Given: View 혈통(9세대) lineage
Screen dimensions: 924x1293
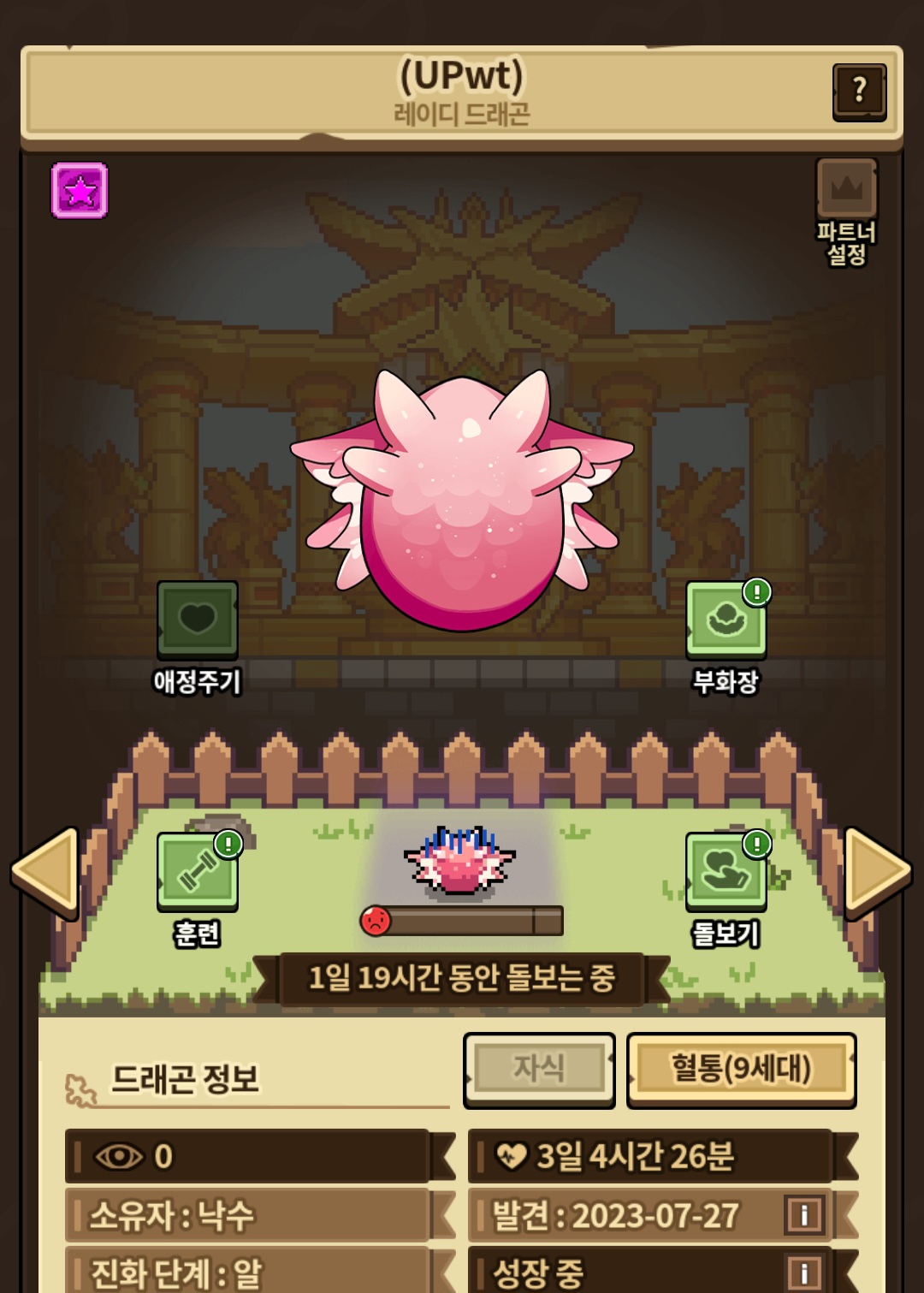Looking at the screenshot, I should pos(742,1069).
